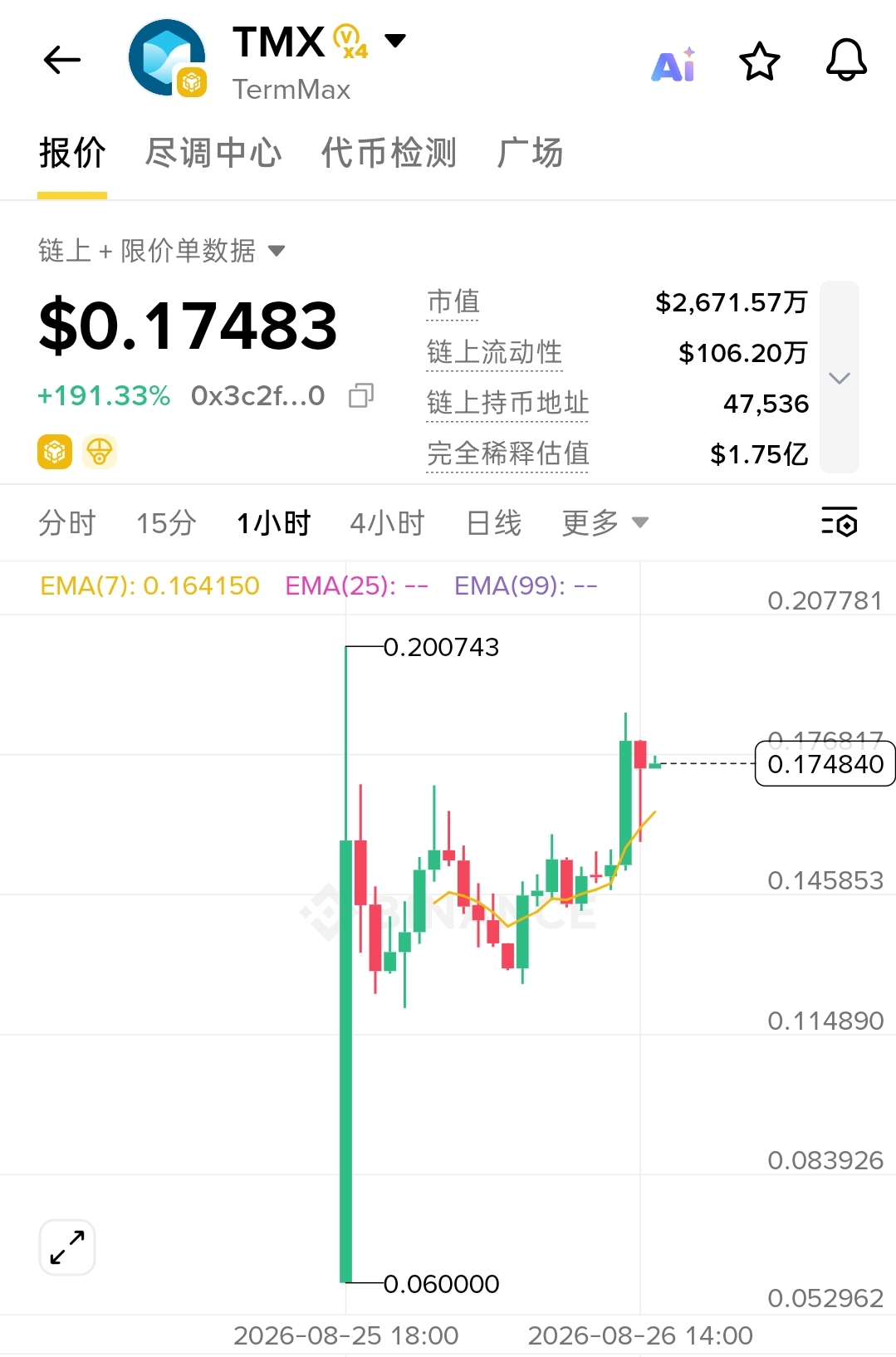Open the 链上 + 限价单数据 data source dropdown
Screen dimensions: 896x1357
(x=162, y=250)
